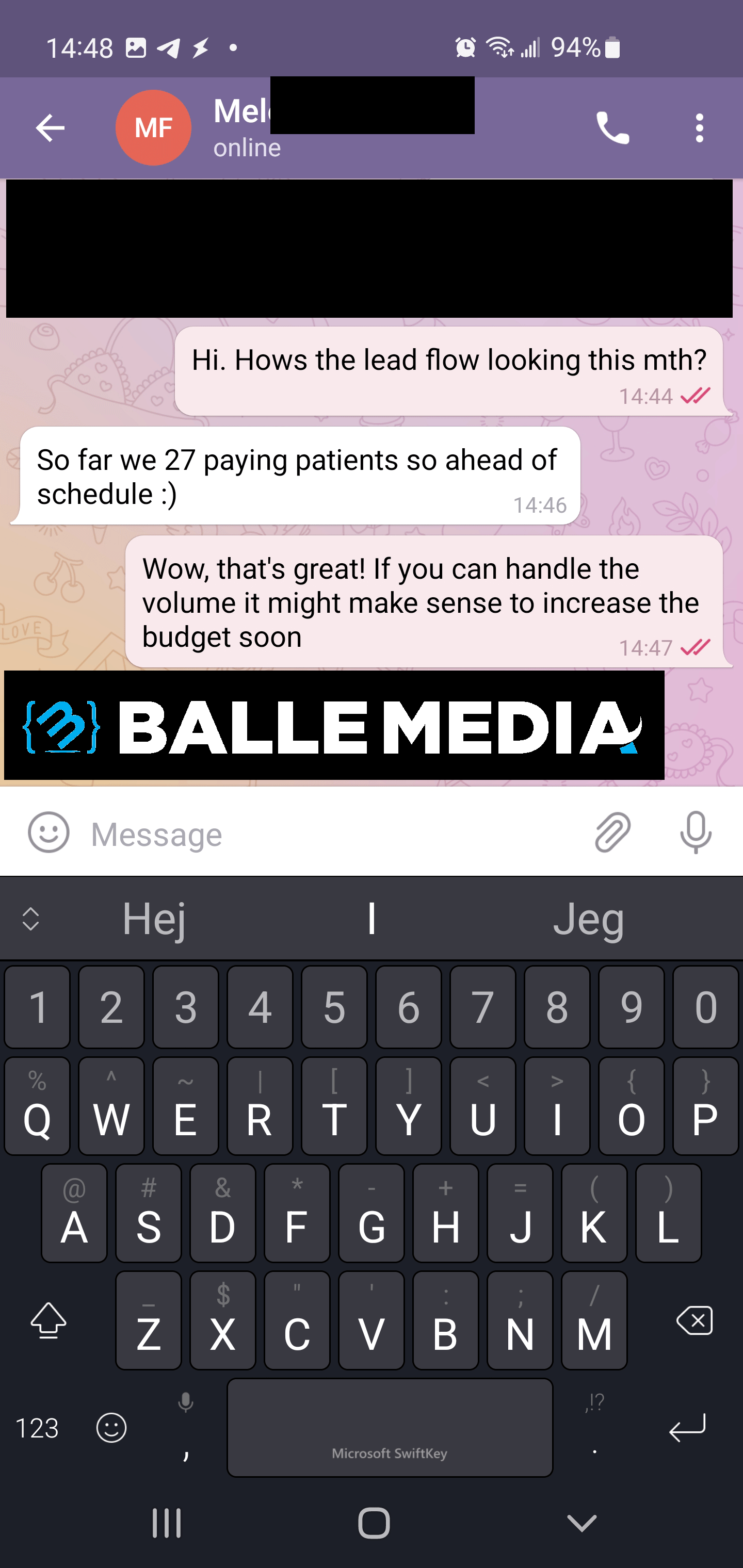The image size is (743, 1568).
Task: Open the emoji picker beside Message
Action: click(49, 832)
